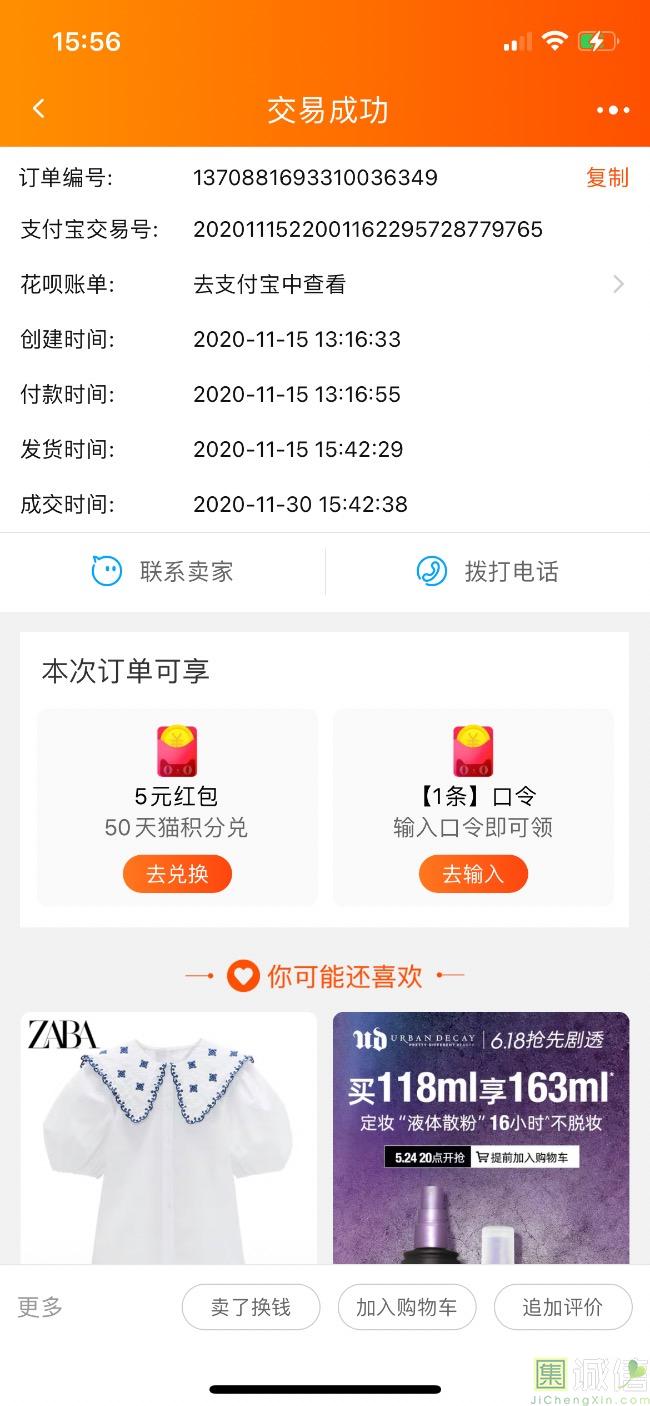This screenshot has width=650, height=1406.
Task: Open the Urban Decay setting spray card
Action: pyautogui.click(x=481, y=1138)
